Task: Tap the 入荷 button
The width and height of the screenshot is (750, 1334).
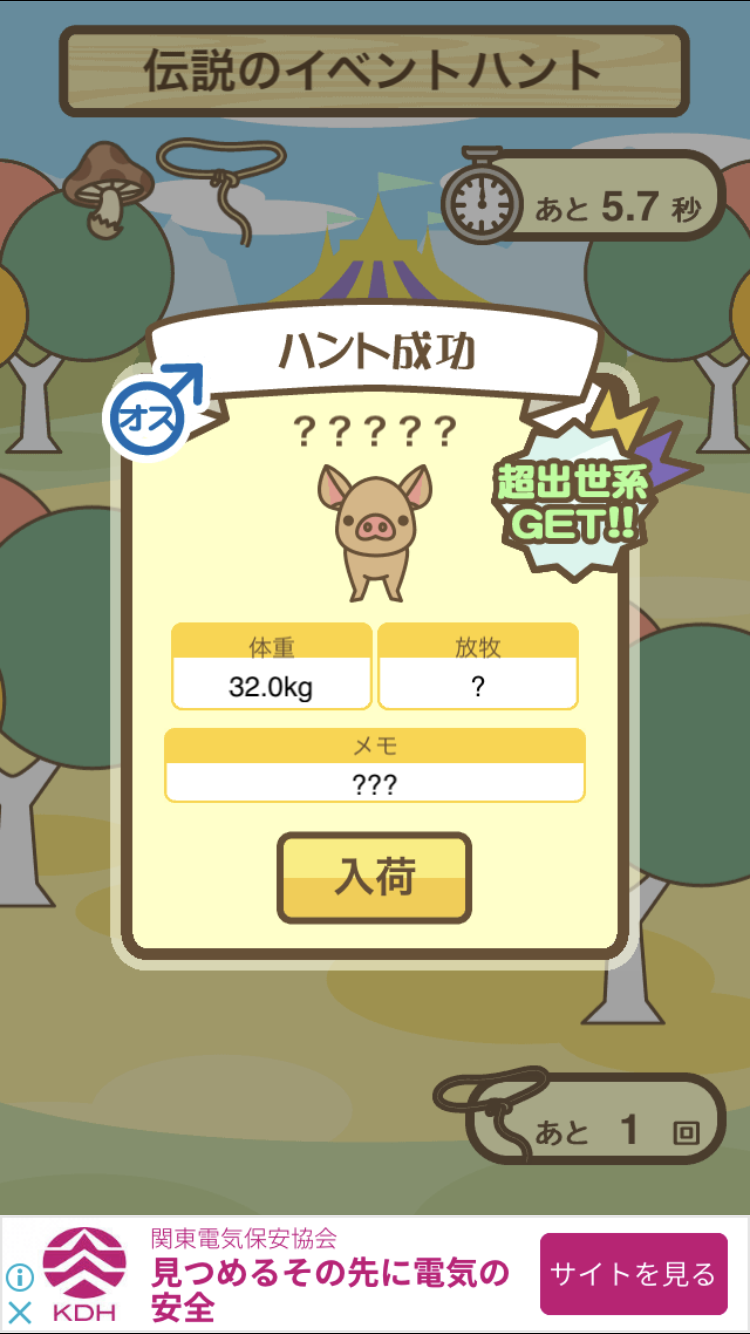Action: point(374,878)
